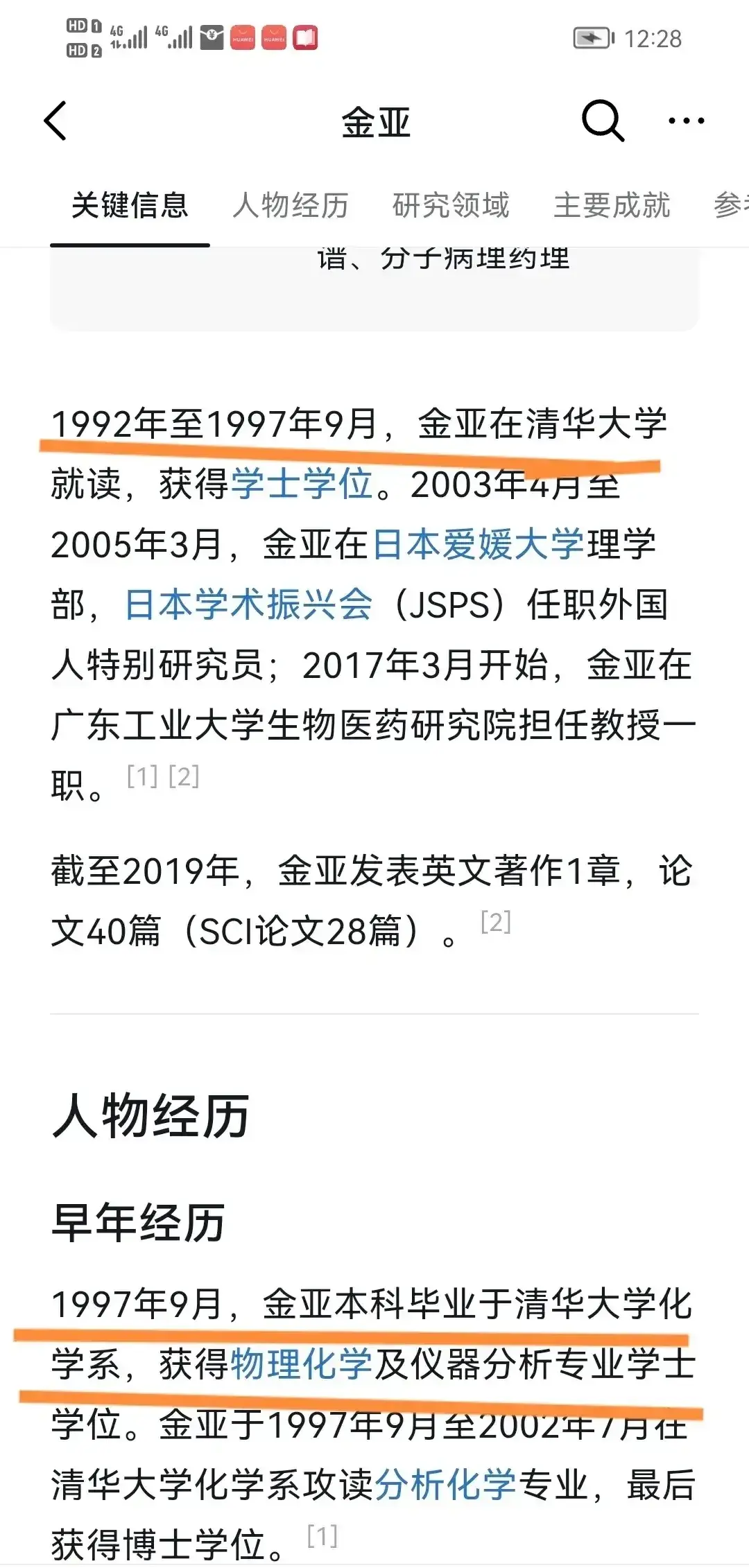The image size is (749, 1568).
Task: Go back using the top-left arrow
Action: 56,121
